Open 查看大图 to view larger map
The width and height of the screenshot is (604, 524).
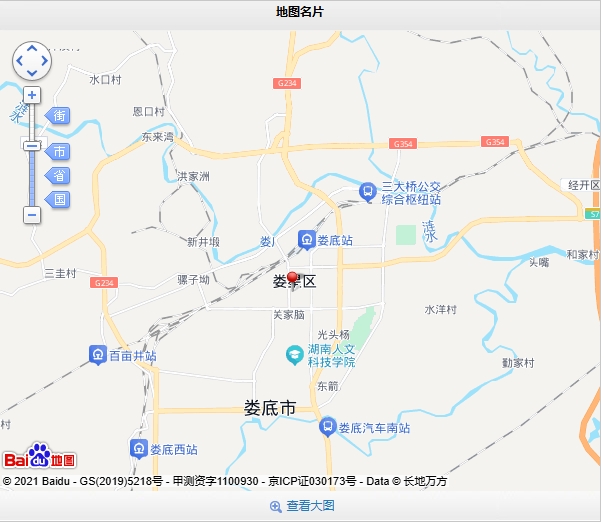click(302, 507)
